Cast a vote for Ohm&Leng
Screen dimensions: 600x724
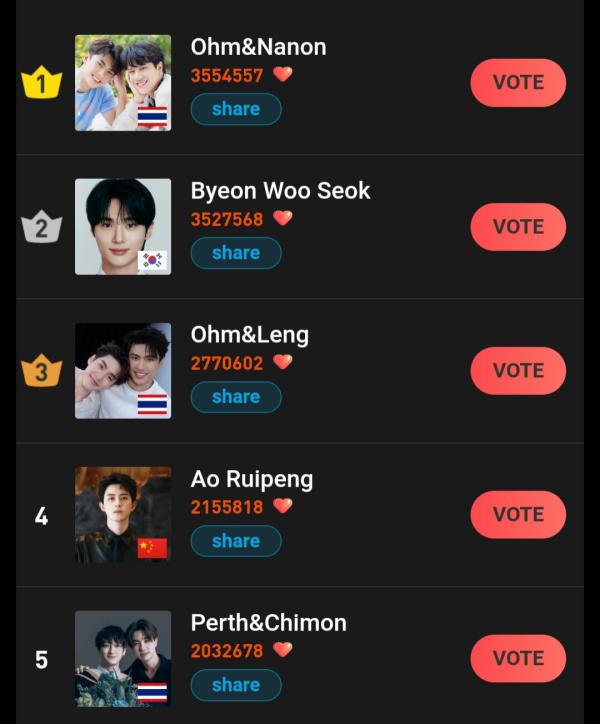pyautogui.click(x=518, y=371)
